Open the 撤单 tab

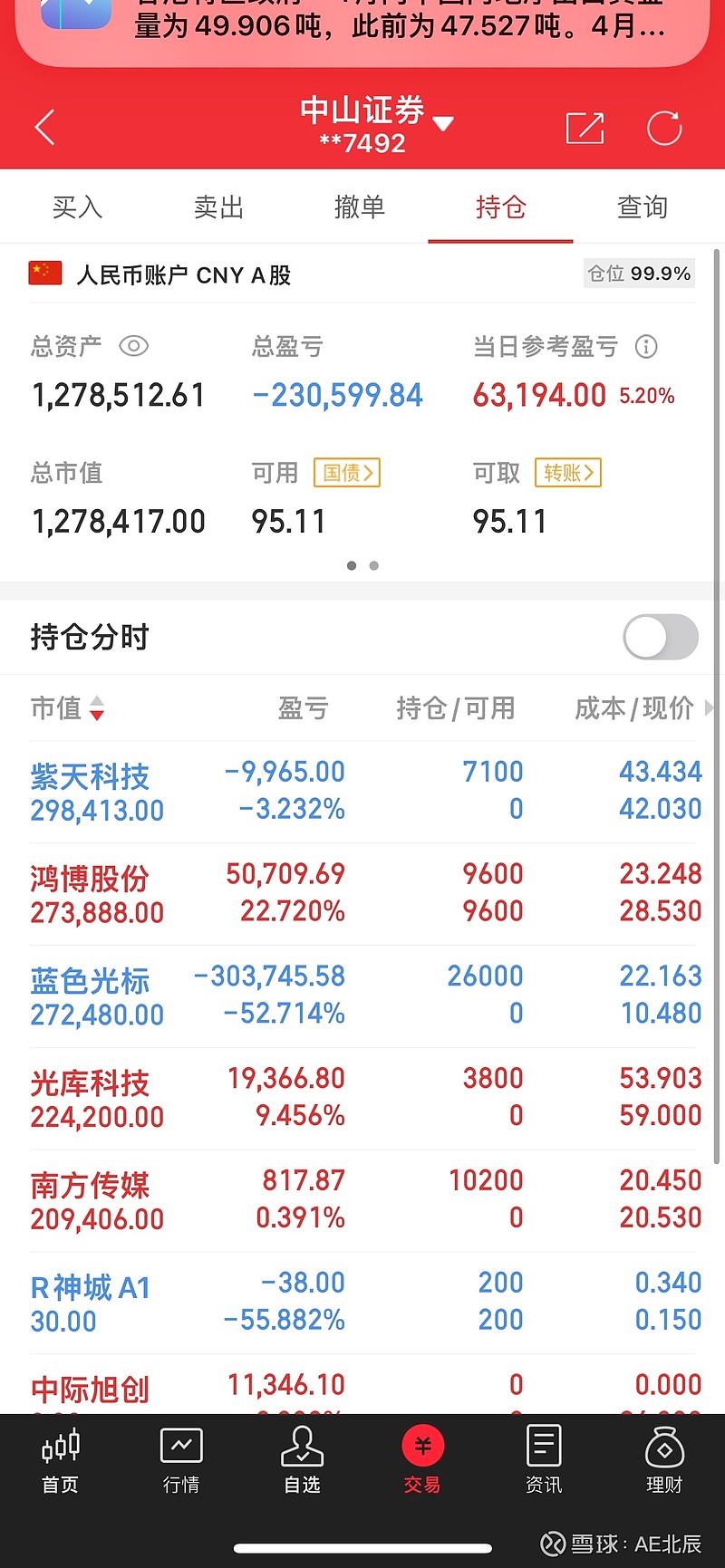[x=360, y=207]
